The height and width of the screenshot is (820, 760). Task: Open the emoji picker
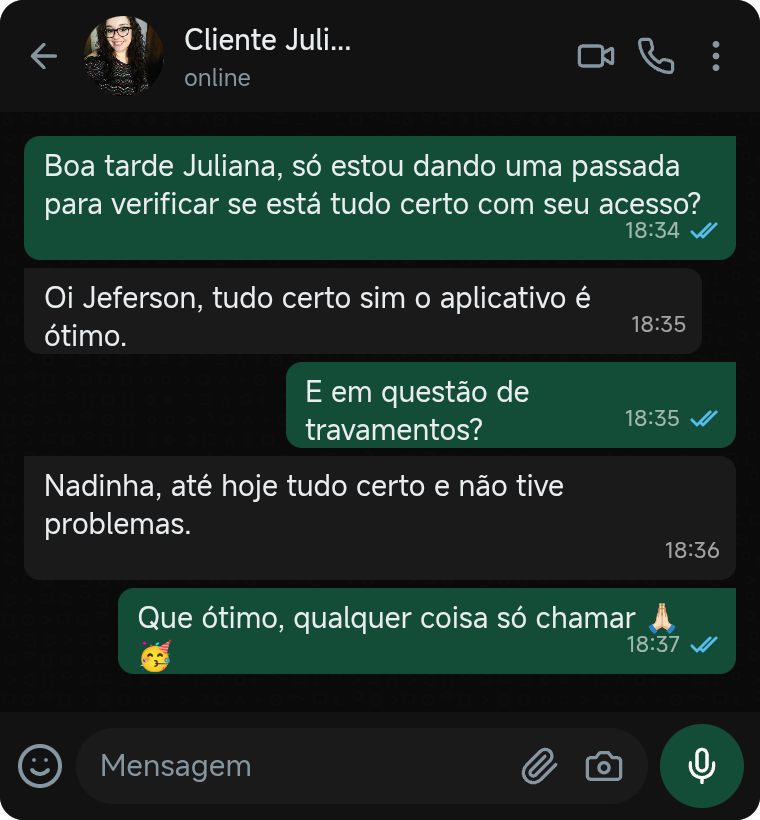coord(40,765)
